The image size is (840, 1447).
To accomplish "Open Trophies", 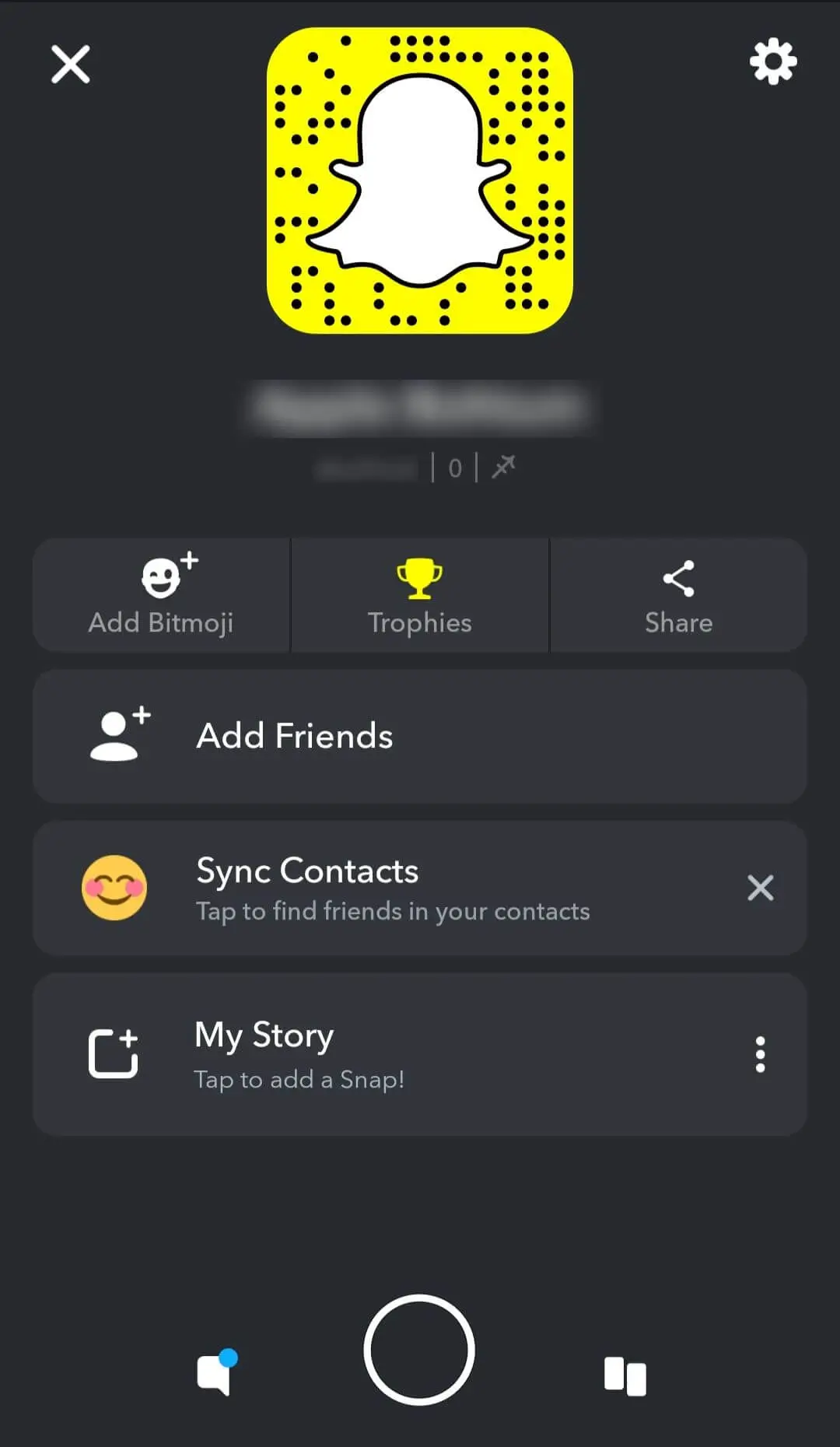I will click(420, 595).
